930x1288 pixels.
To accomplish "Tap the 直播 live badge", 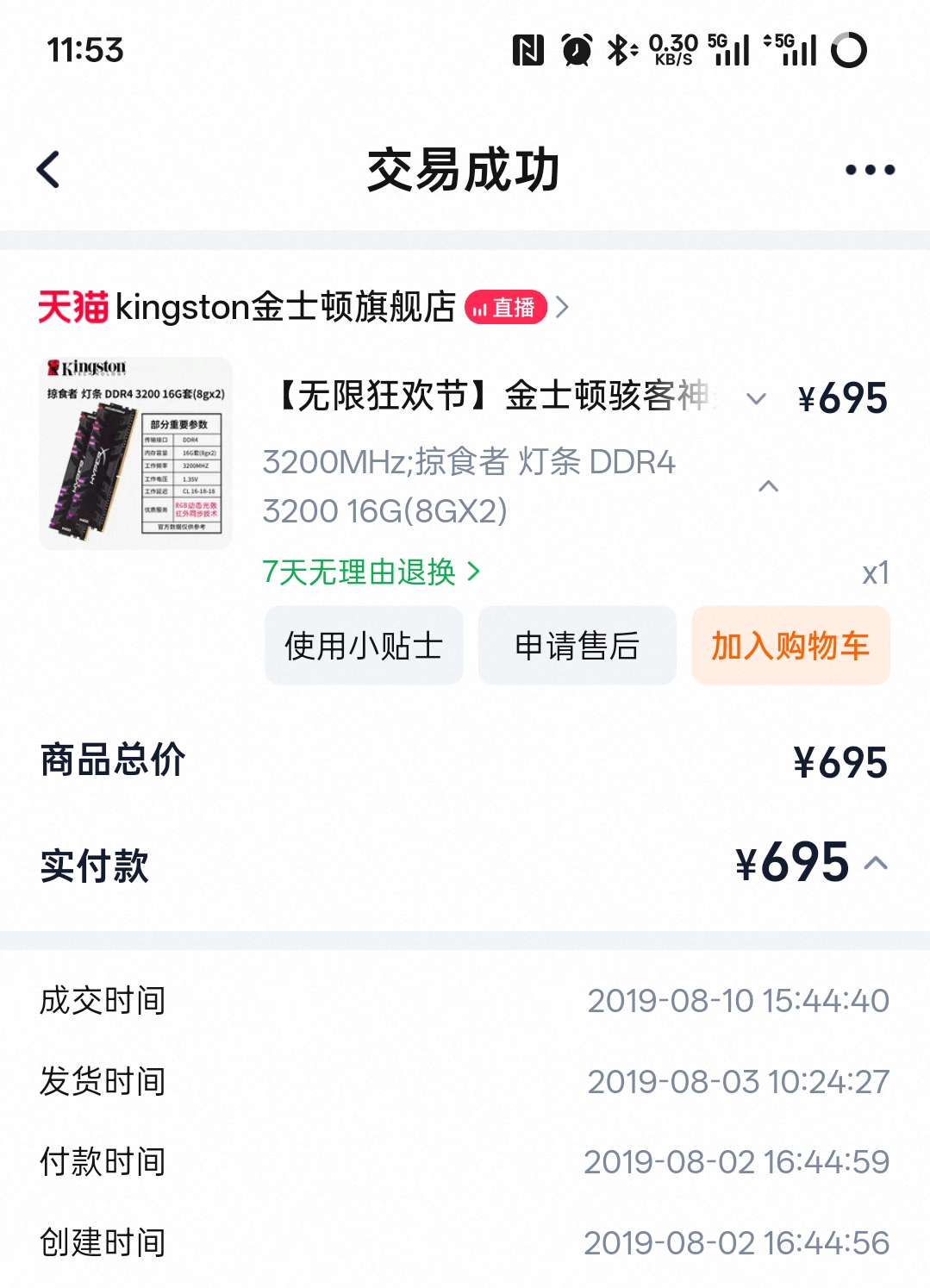I will 506,307.
